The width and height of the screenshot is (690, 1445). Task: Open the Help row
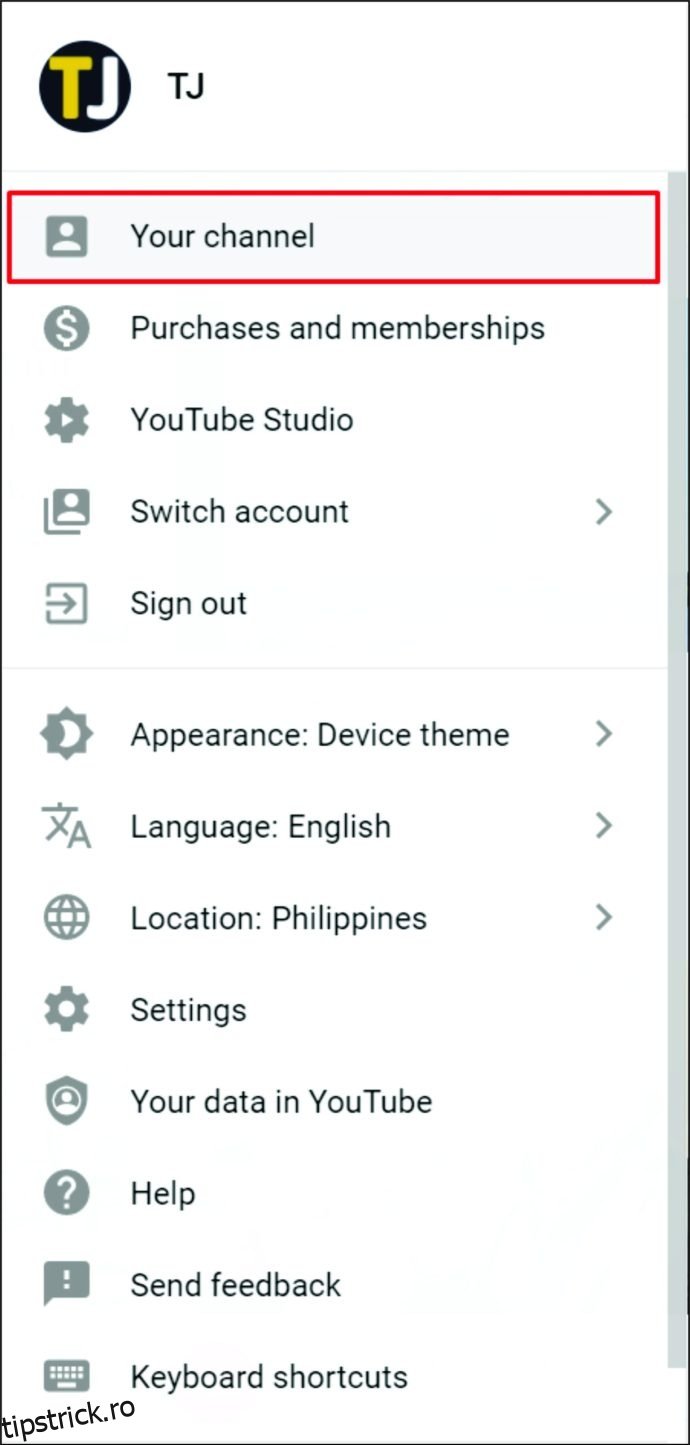pos(333,1194)
